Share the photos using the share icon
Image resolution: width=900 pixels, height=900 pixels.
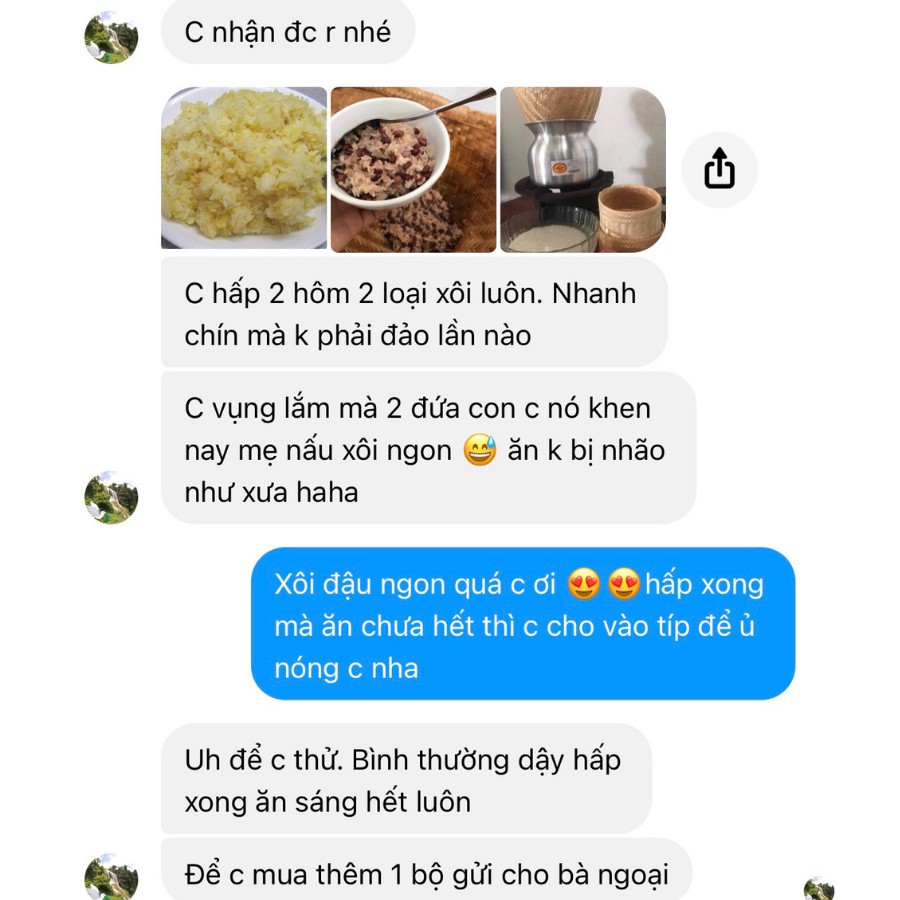(x=719, y=169)
